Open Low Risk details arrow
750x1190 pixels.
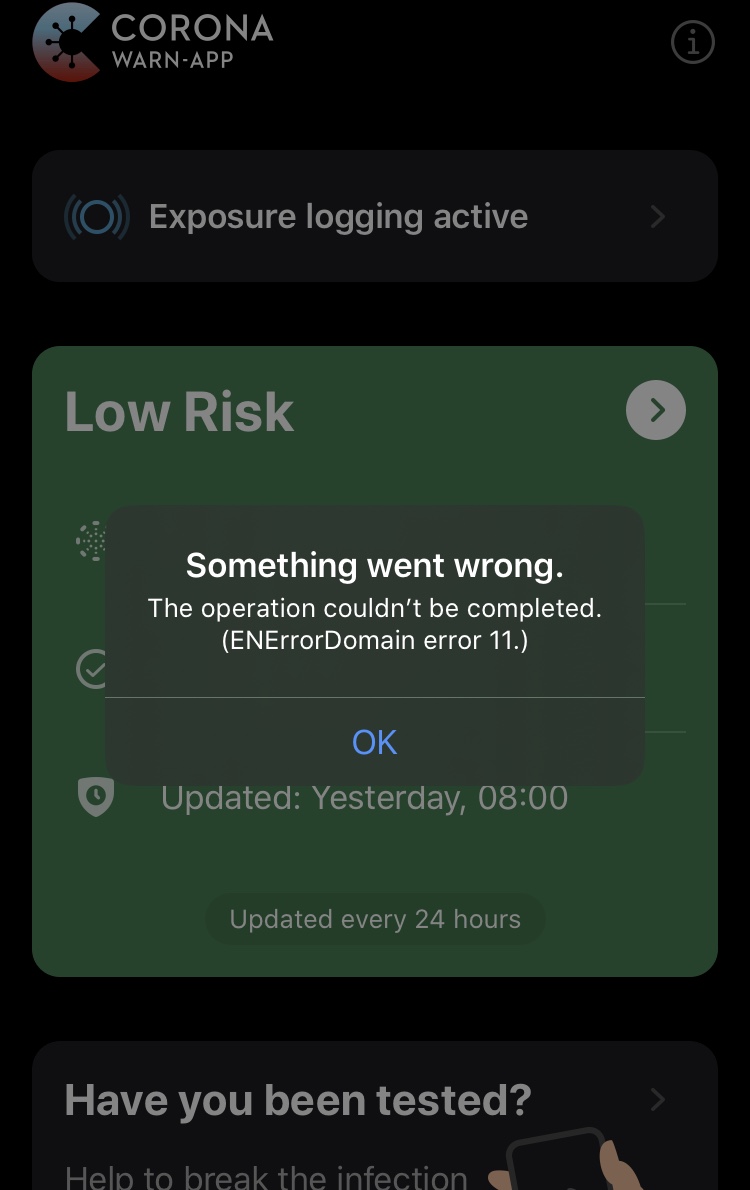(656, 410)
